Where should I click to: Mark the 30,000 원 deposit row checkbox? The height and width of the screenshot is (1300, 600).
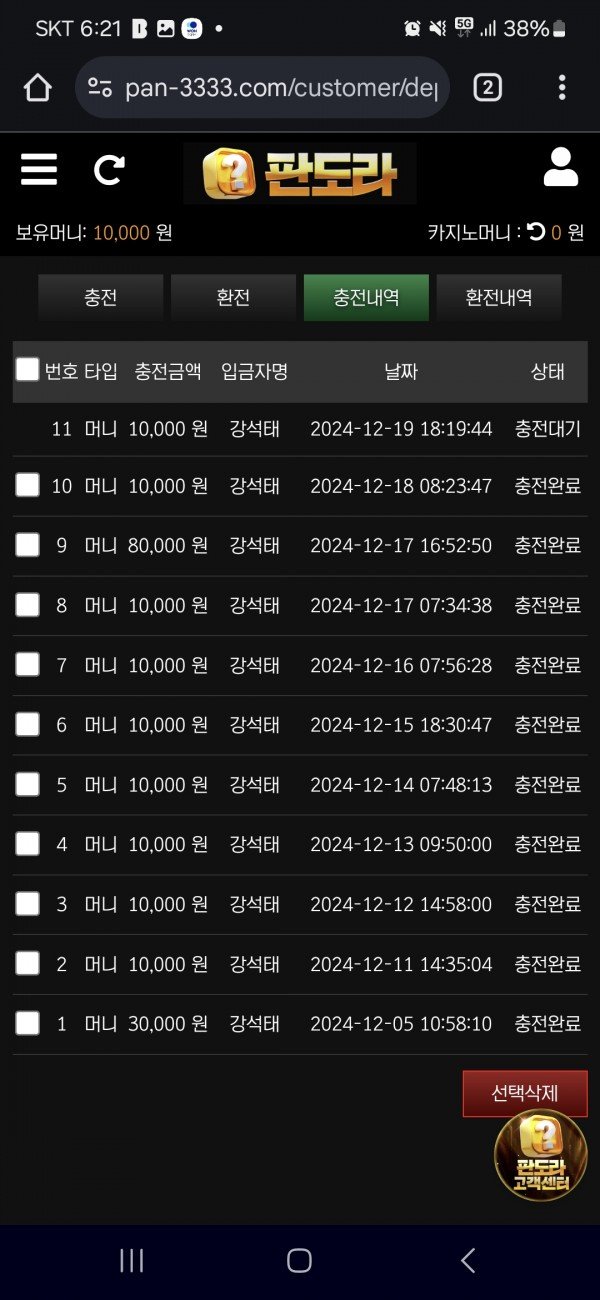[27, 1023]
